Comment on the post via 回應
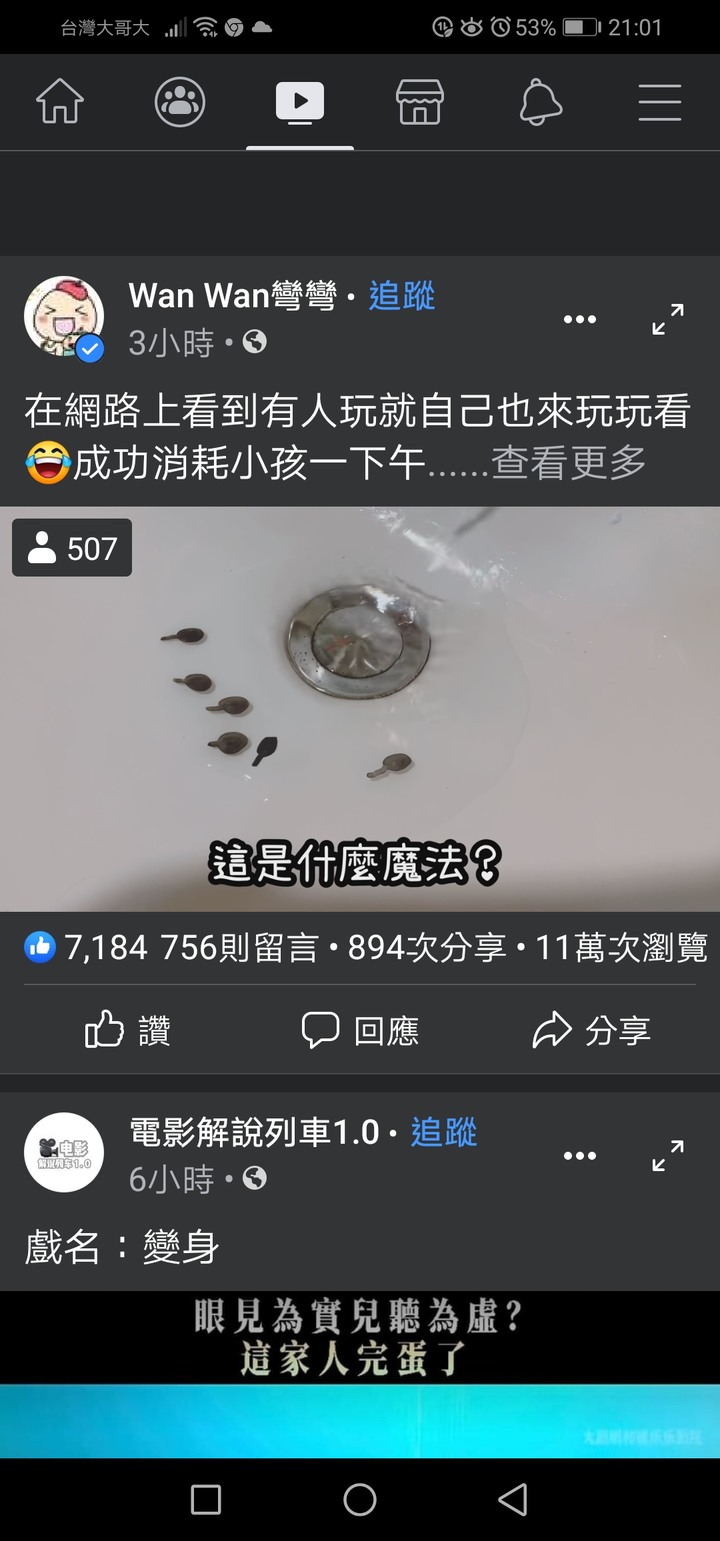Screen dimensions: 720x1541 pos(360,1030)
